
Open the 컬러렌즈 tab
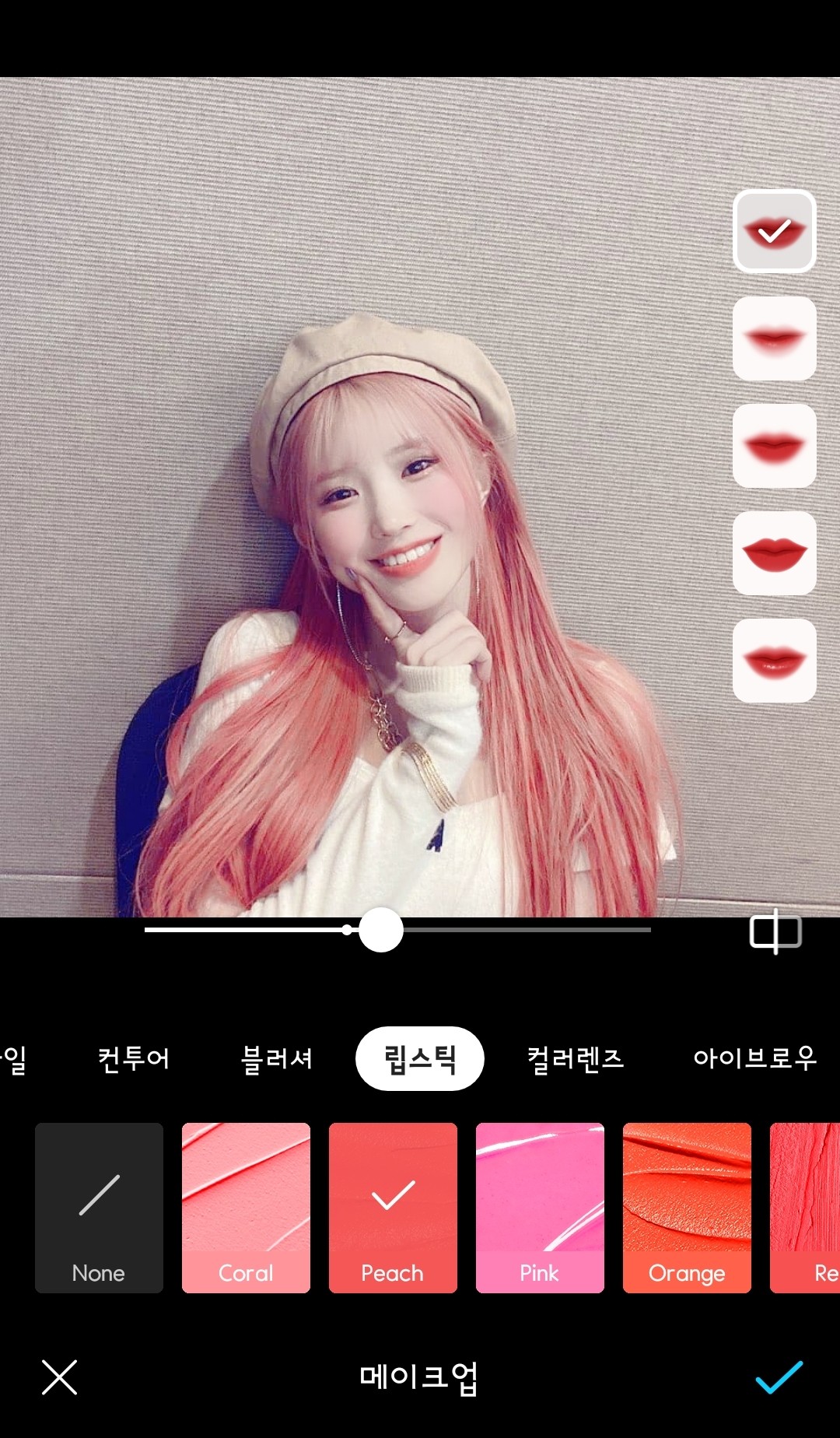(x=576, y=1058)
